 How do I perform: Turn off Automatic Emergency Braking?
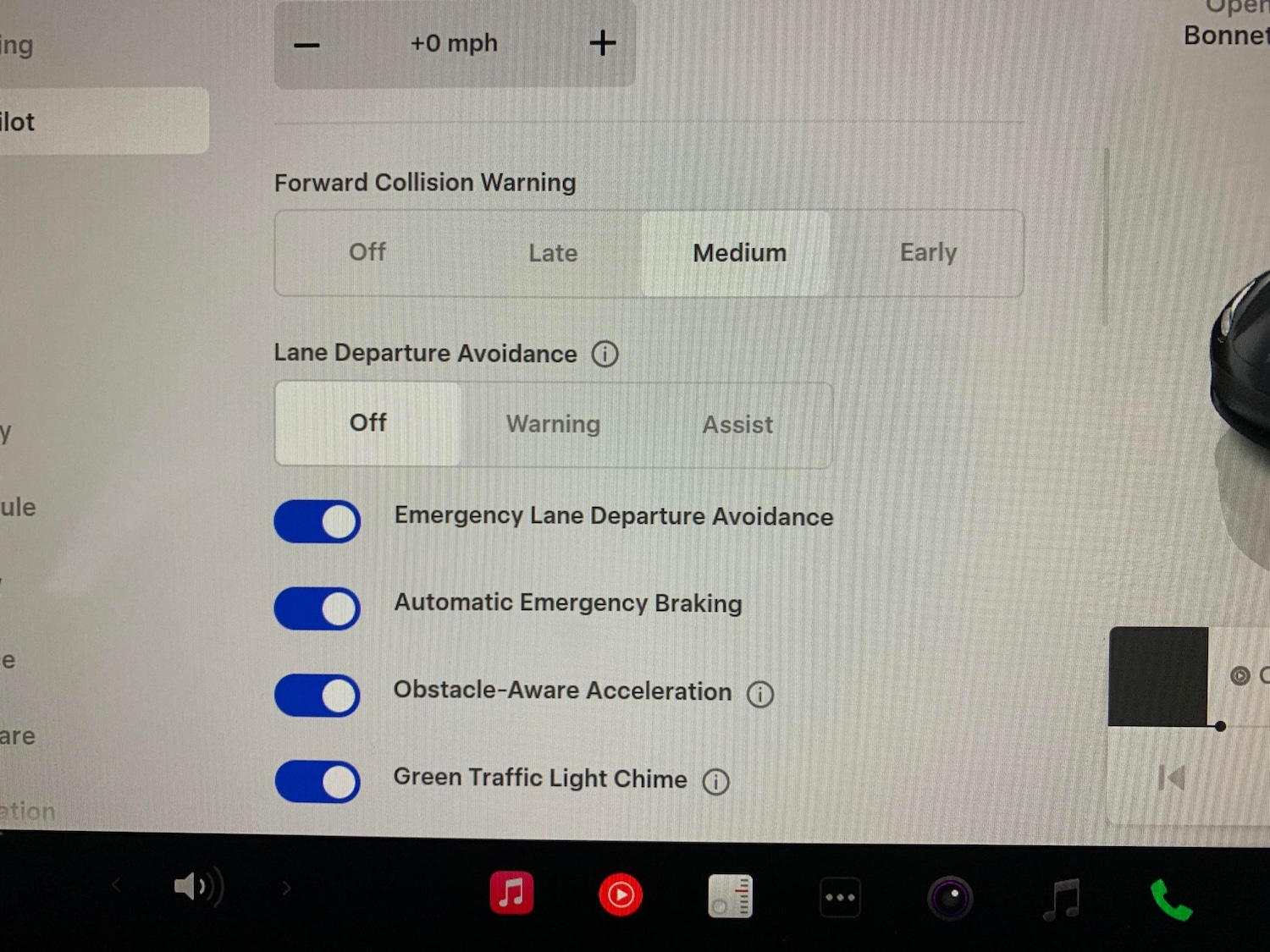tap(317, 608)
